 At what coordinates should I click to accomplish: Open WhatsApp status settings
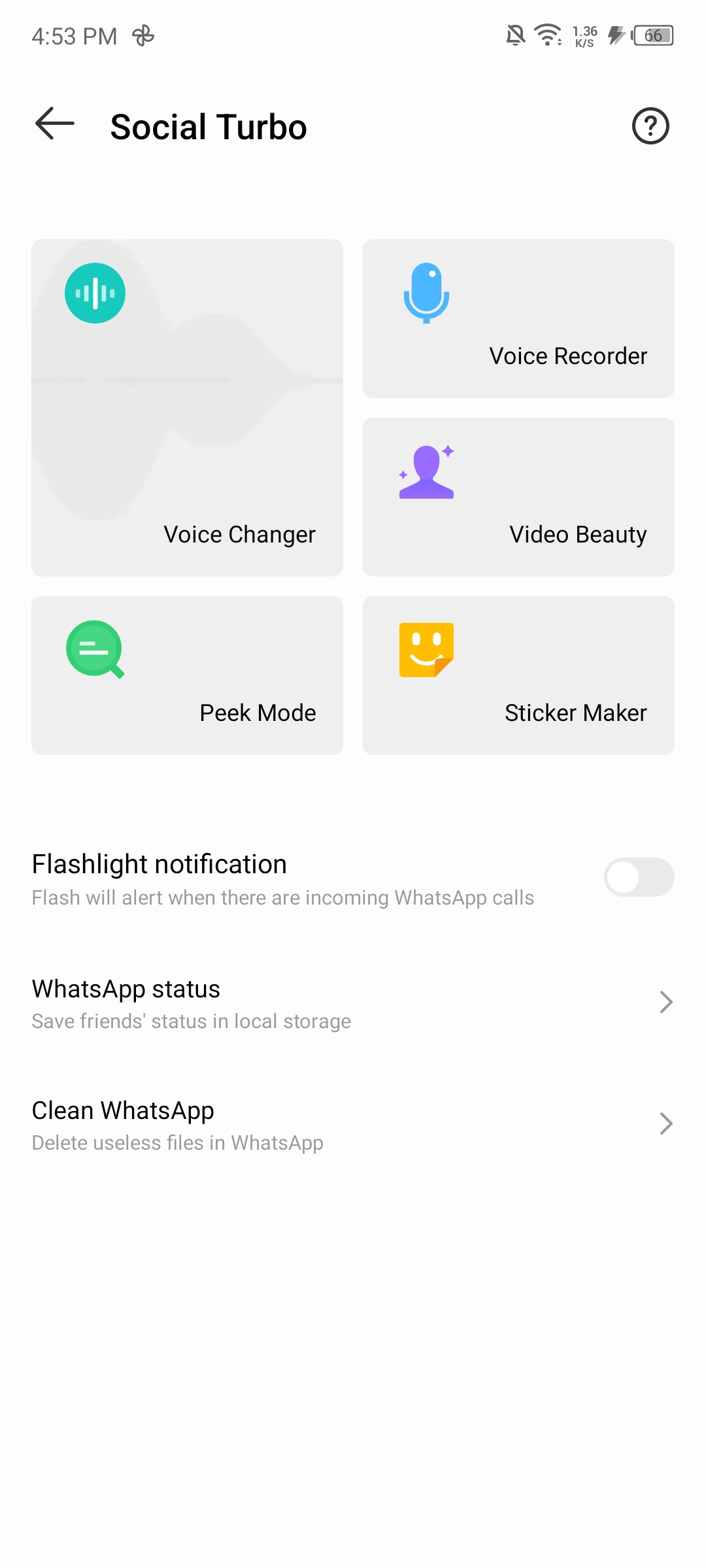click(x=353, y=1003)
